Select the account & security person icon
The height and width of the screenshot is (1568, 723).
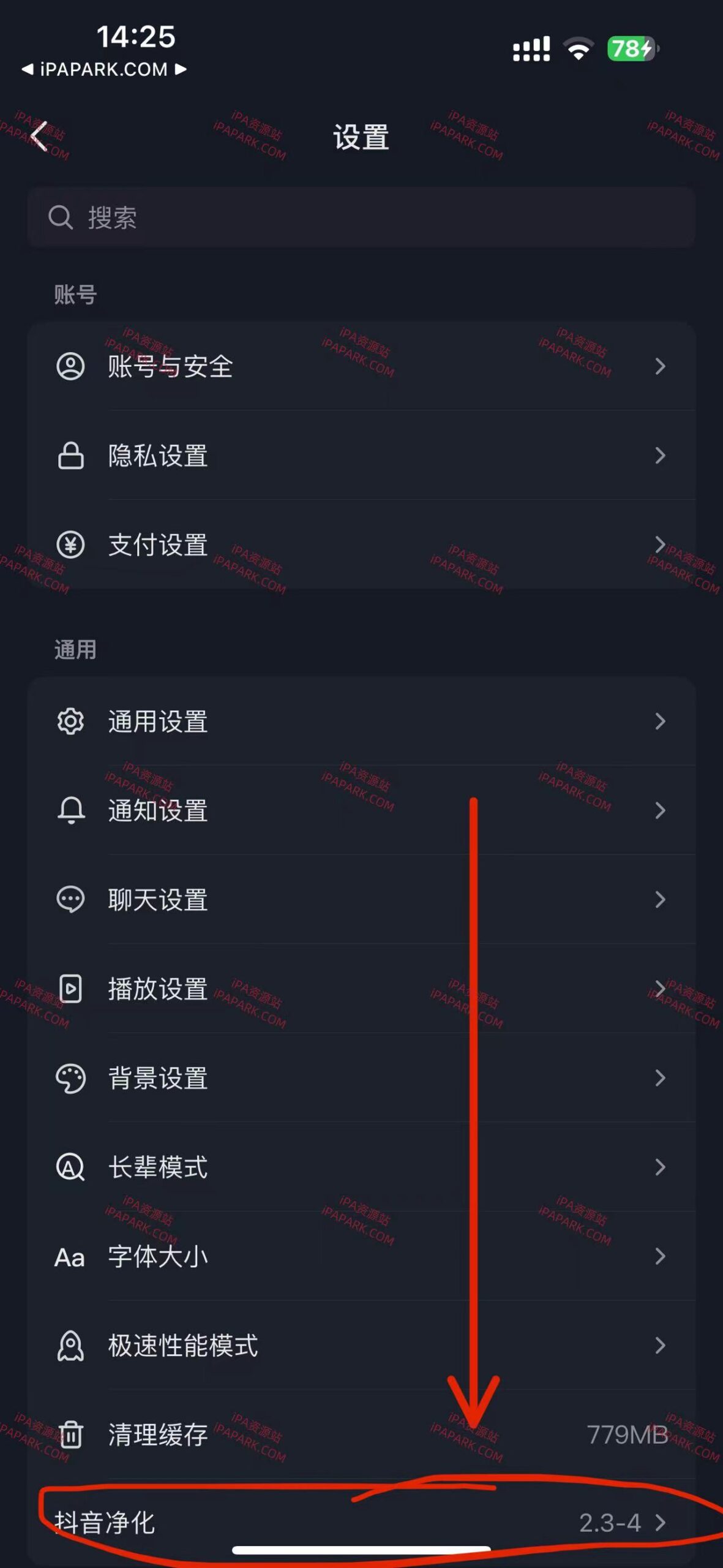(x=72, y=366)
